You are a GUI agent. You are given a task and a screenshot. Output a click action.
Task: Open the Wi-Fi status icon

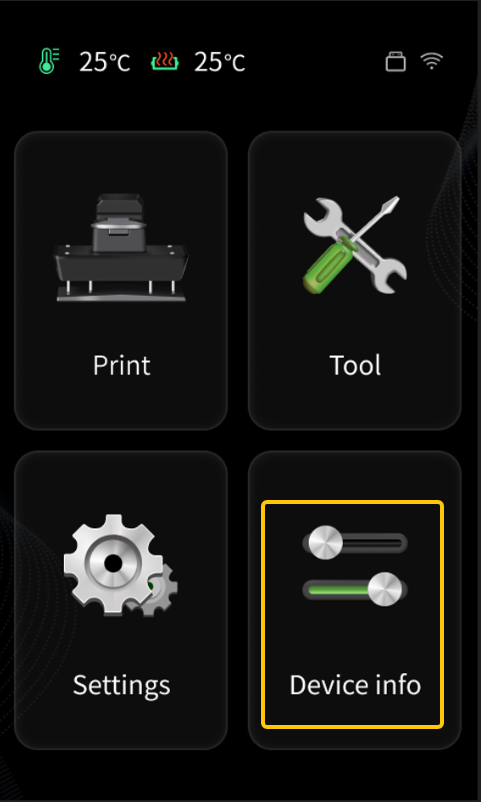coord(432,61)
